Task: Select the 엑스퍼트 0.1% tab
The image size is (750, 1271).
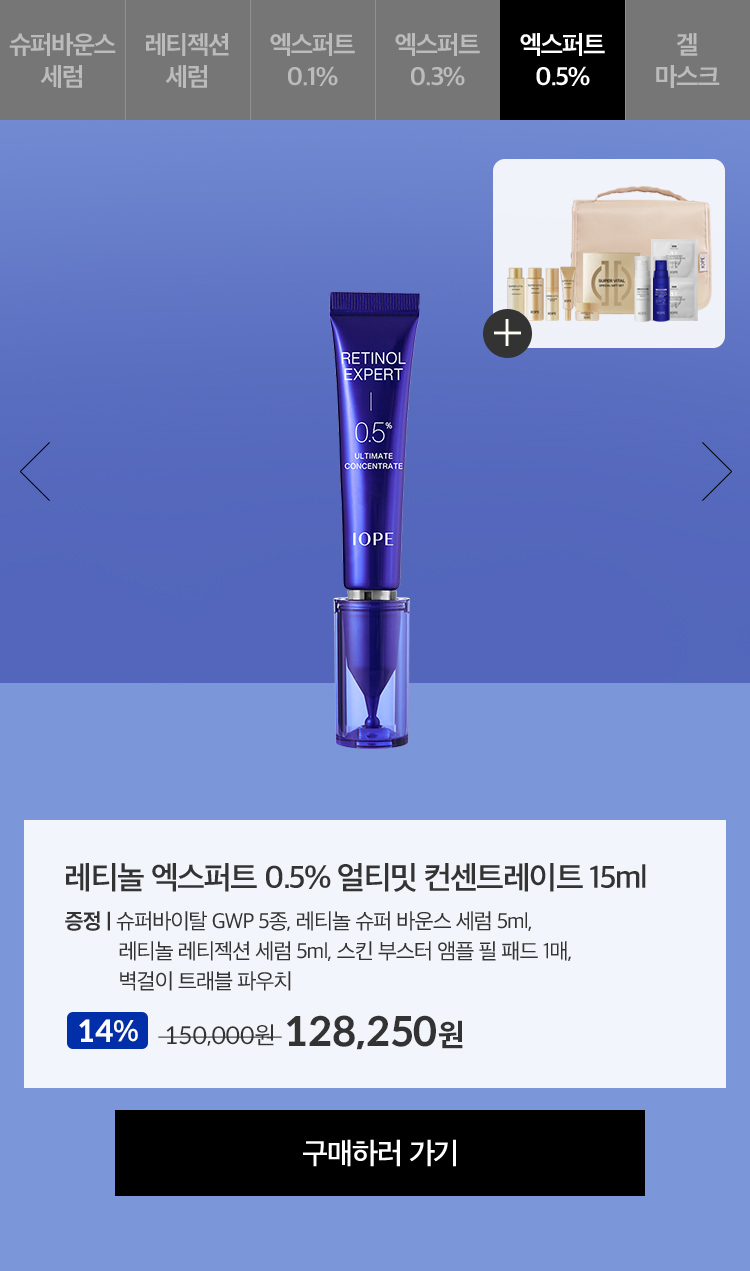Action: pos(312,60)
